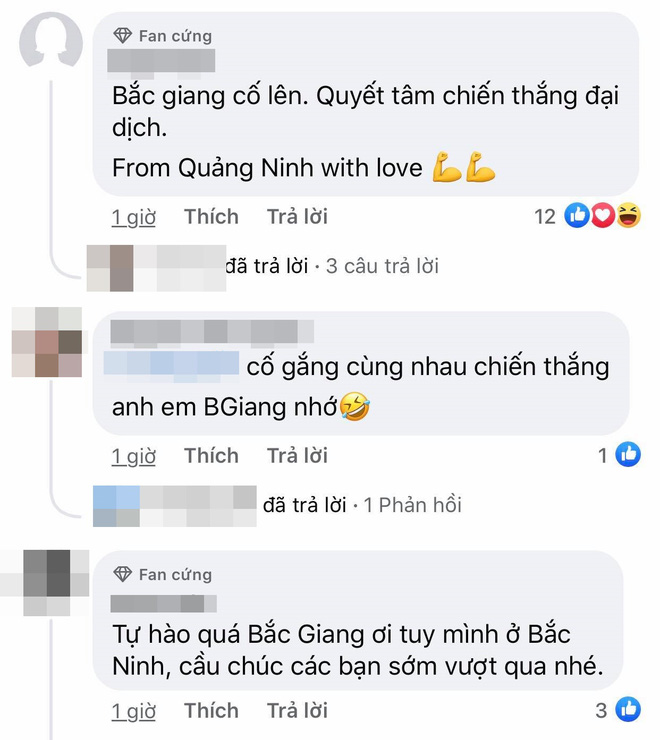Expand the 3 câu trả lời thread
Screen dimensions: 660x740
point(382,266)
